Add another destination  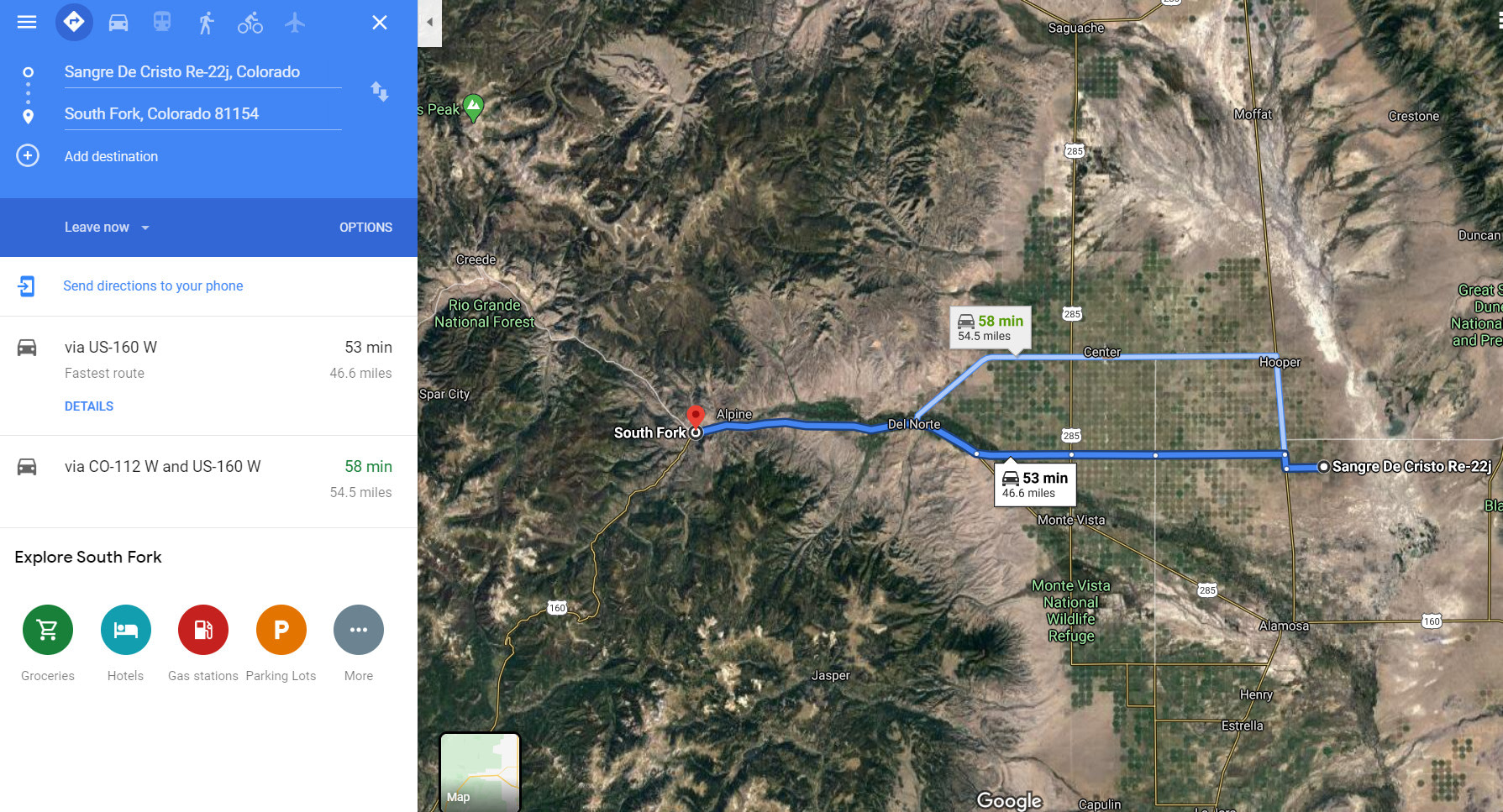(x=110, y=156)
